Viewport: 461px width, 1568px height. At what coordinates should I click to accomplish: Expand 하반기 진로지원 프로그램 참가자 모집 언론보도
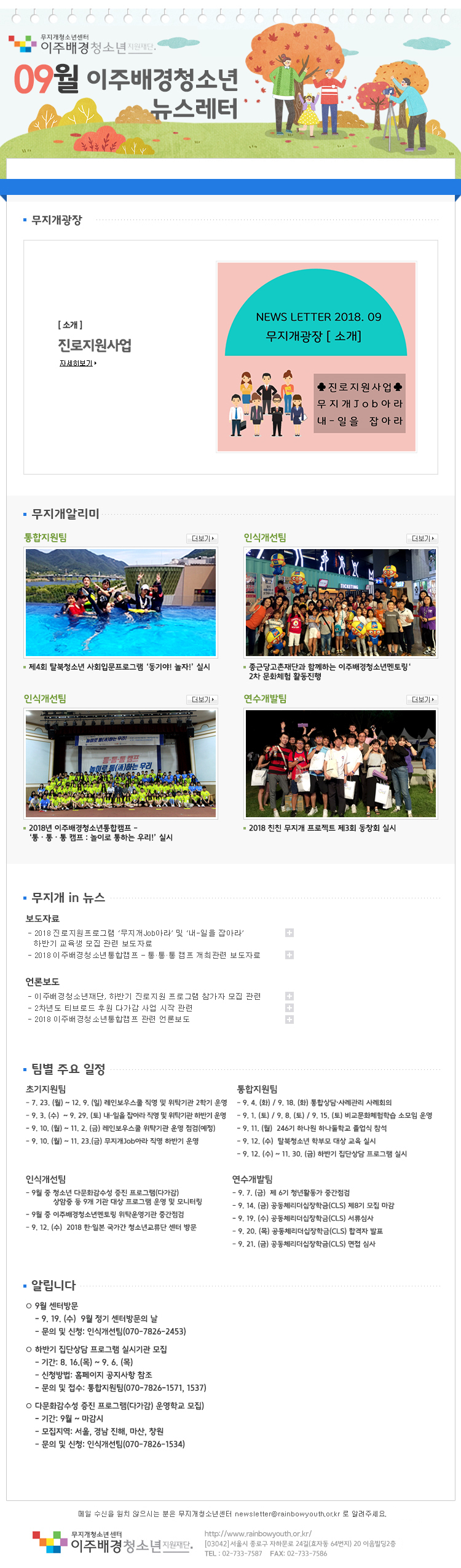[290, 996]
